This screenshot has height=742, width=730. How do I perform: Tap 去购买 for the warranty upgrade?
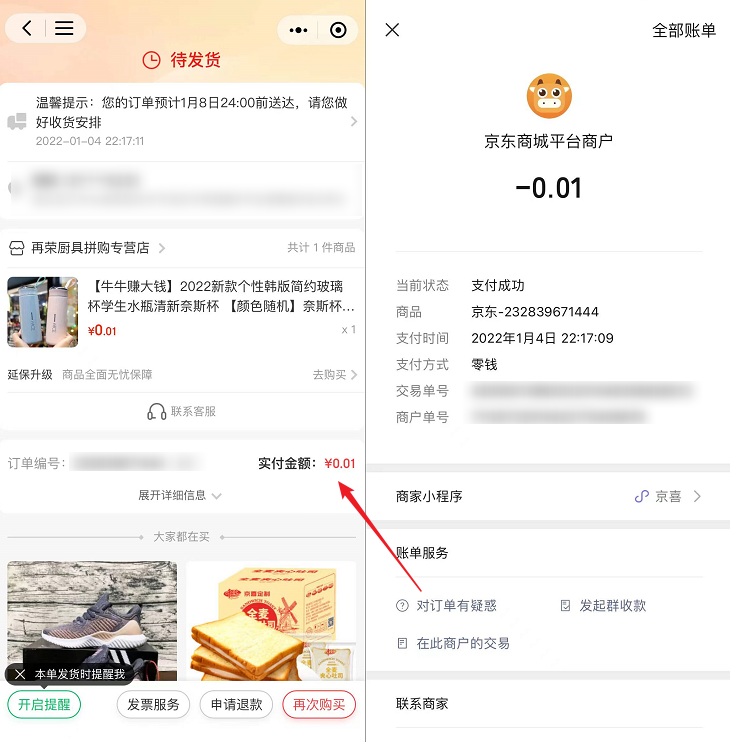click(x=334, y=375)
